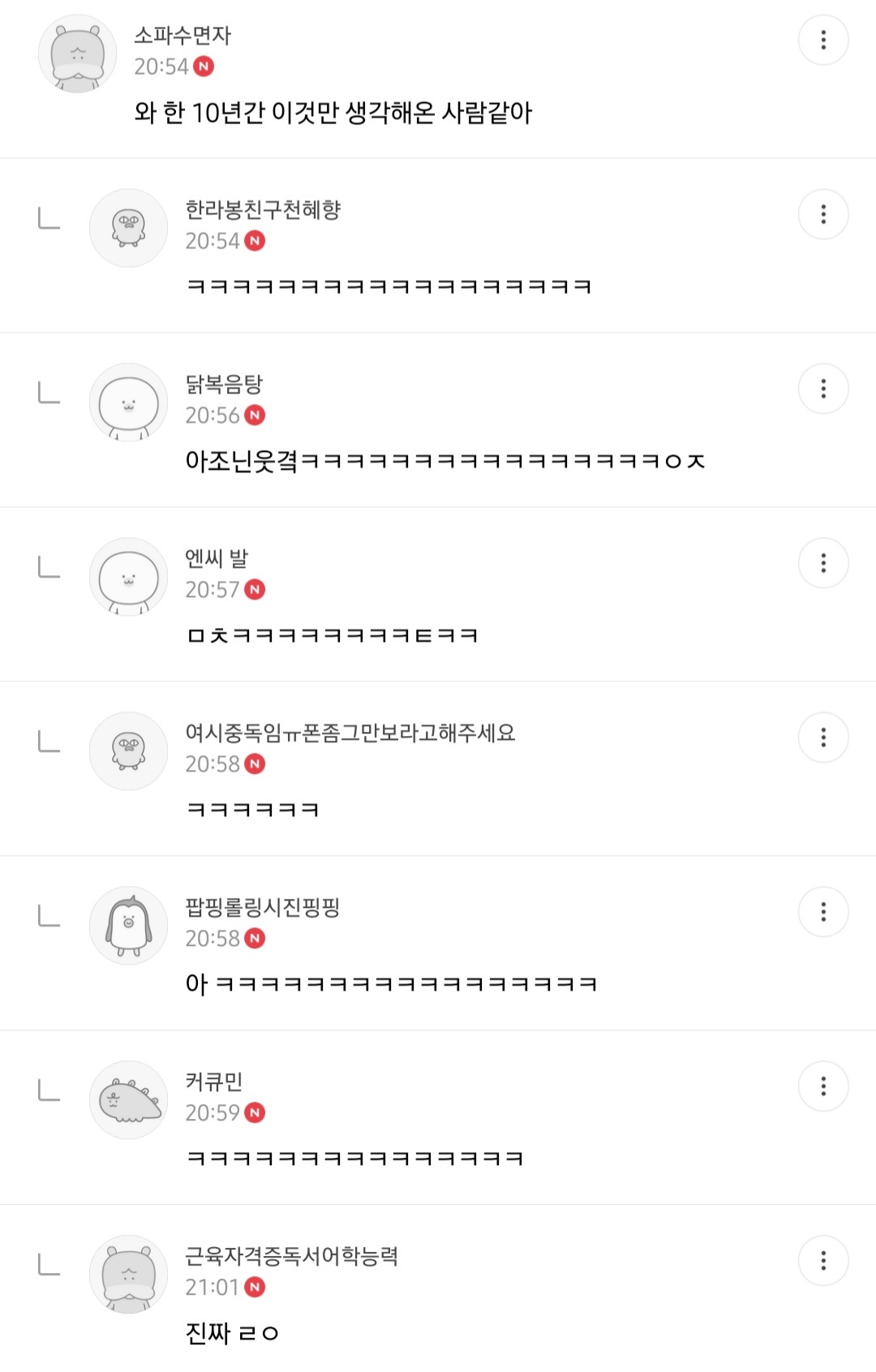Viewport: 876px width, 1372px height.
Task: View 닭복음탕's profile picture
Action: tap(128, 402)
